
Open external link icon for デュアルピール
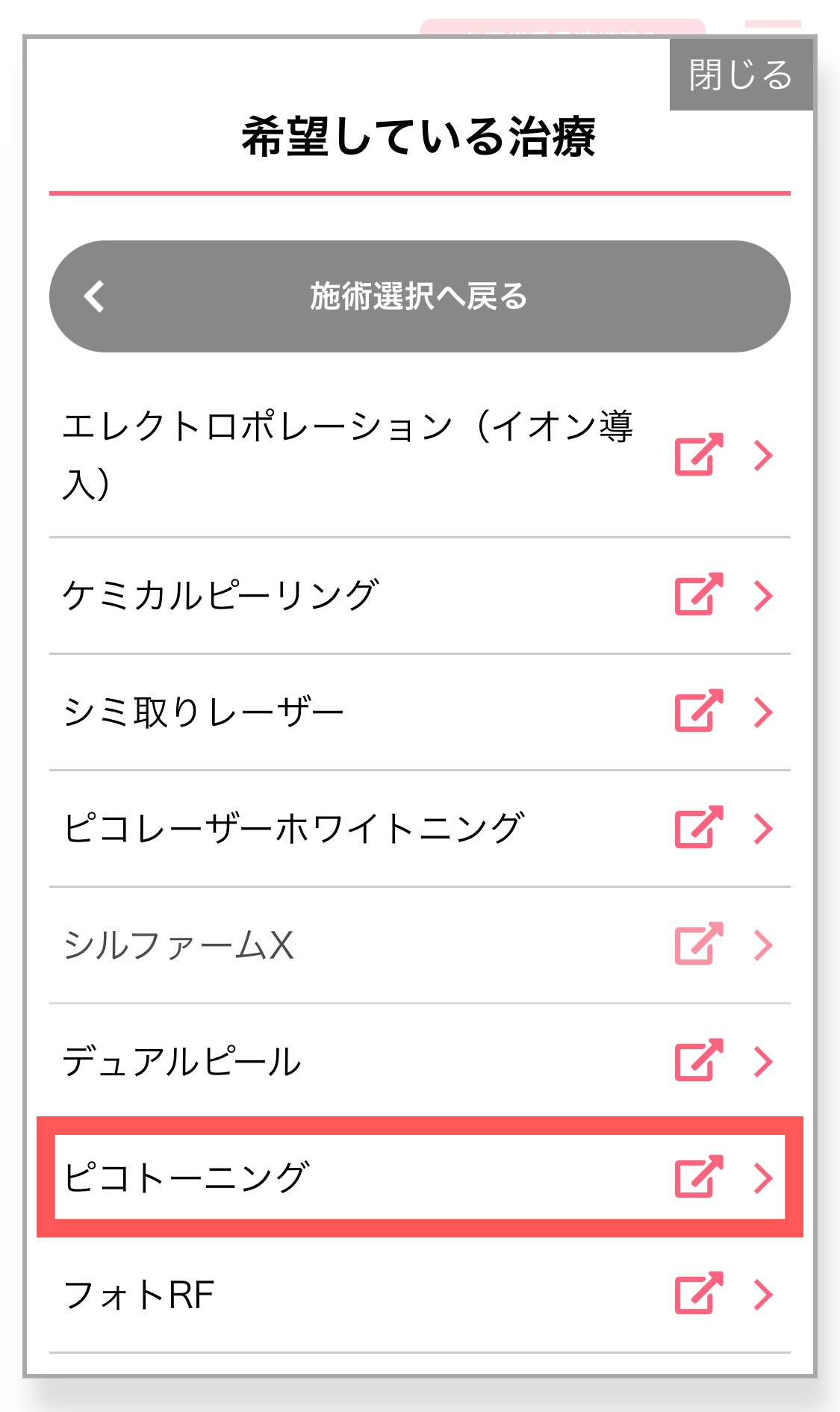click(x=698, y=1061)
